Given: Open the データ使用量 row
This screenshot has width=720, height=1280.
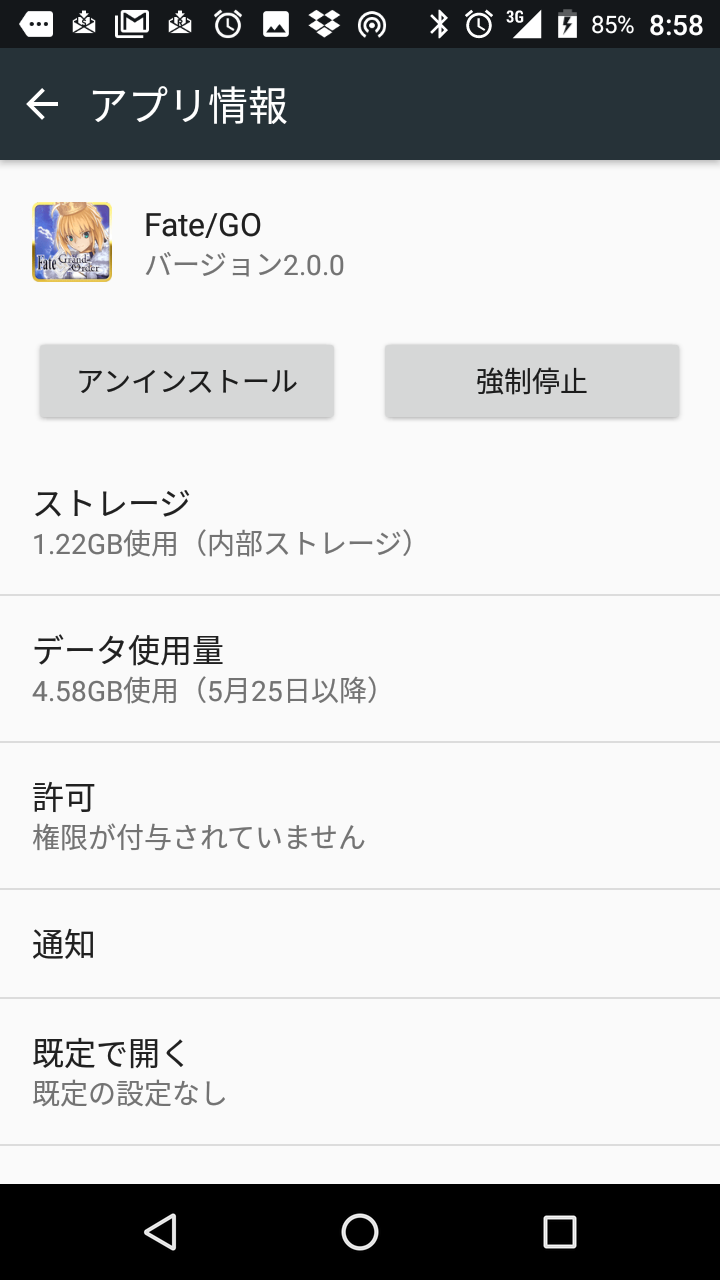Looking at the screenshot, I should point(360,669).
